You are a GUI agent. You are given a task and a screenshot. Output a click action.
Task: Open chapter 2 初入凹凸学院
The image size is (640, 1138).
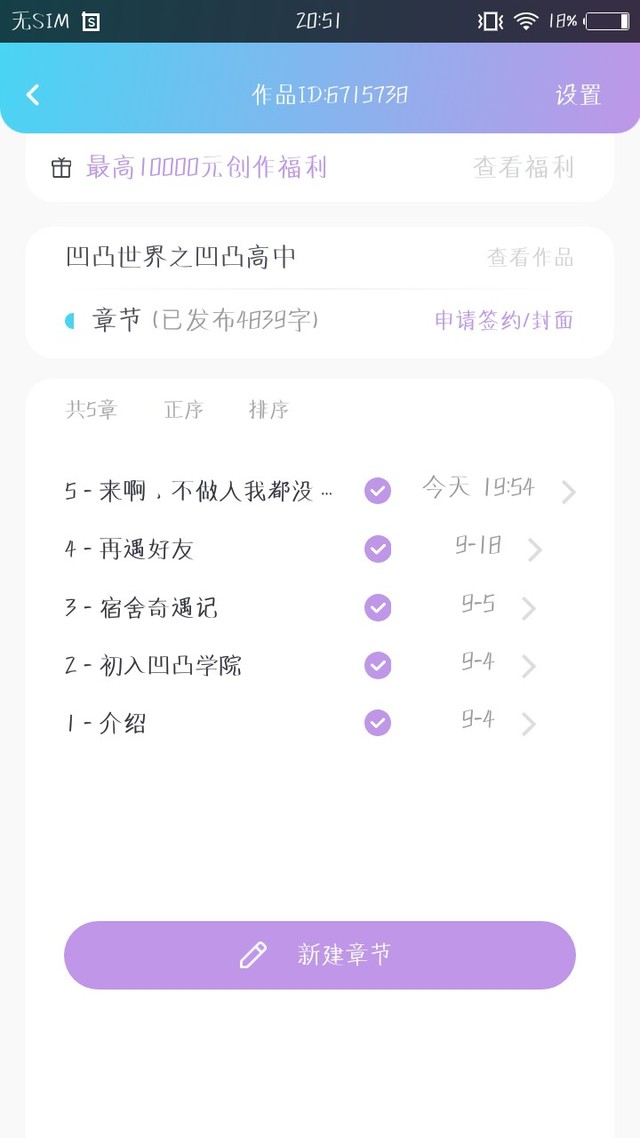point(320,666)
